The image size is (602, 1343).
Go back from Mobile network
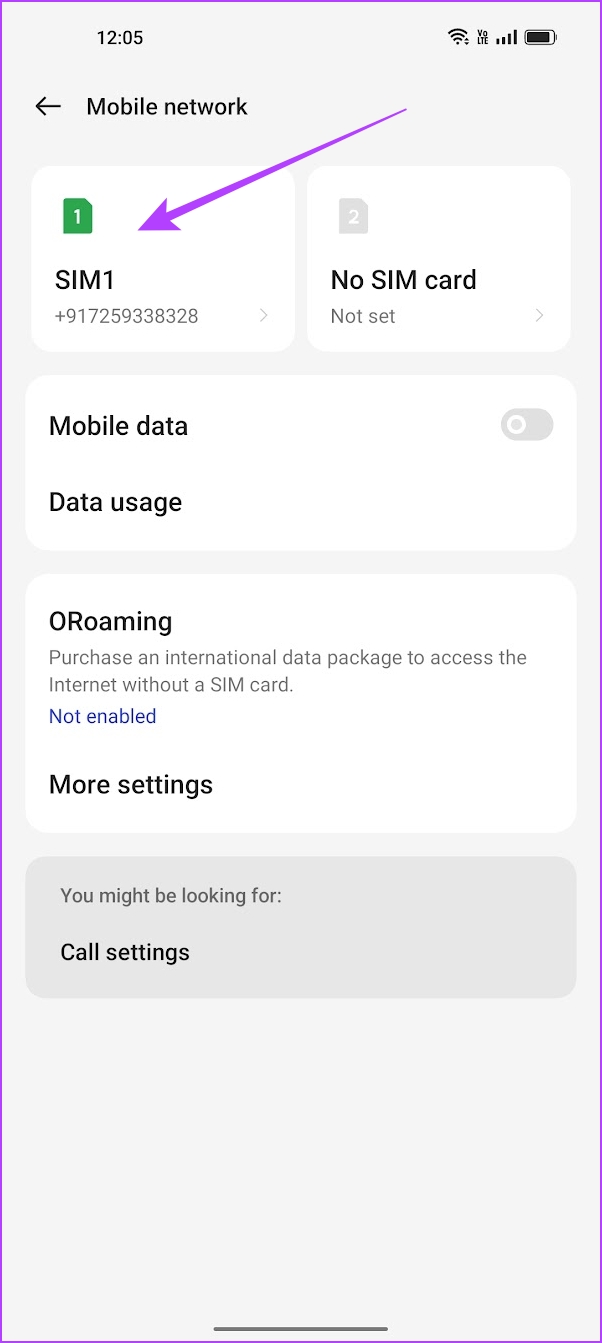48,107
